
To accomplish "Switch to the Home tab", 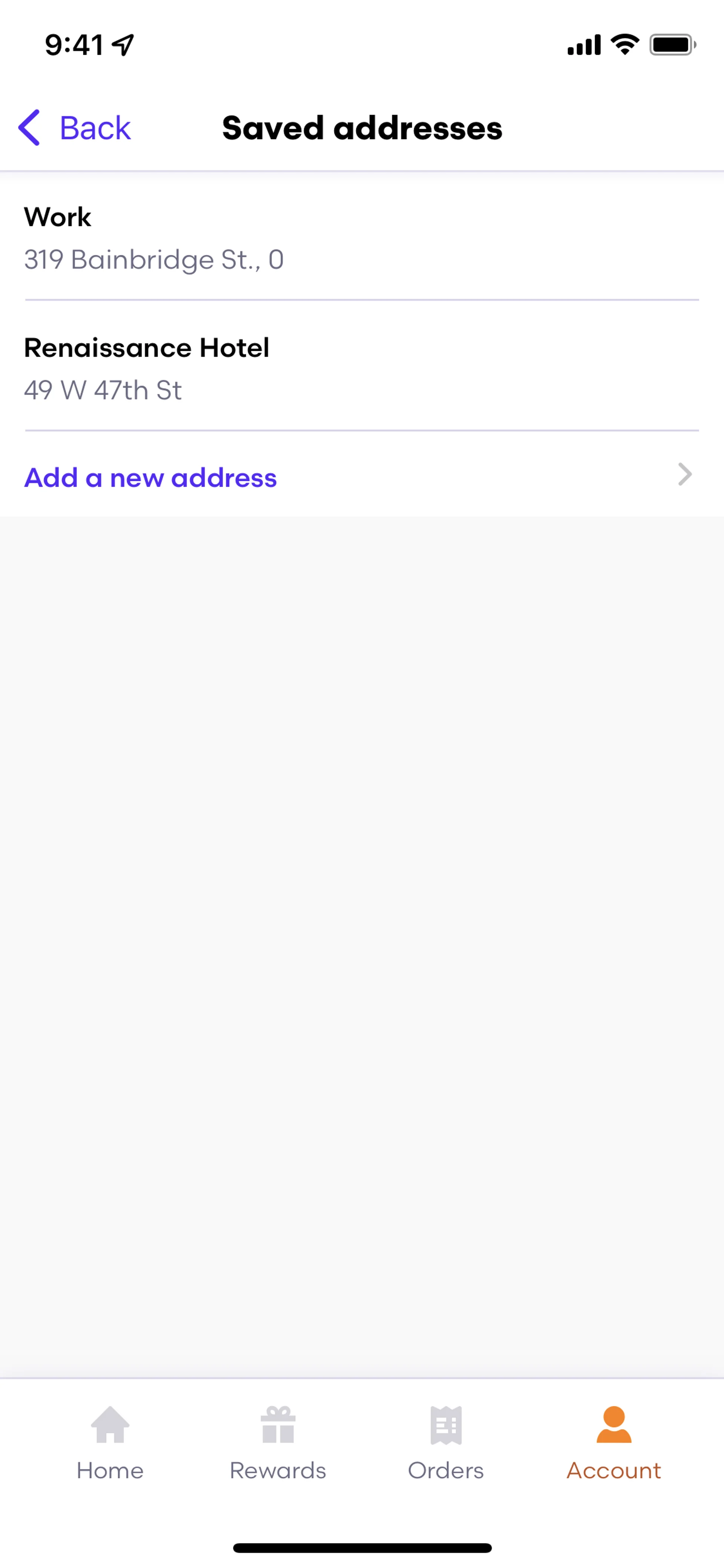I will point(110,1443).
